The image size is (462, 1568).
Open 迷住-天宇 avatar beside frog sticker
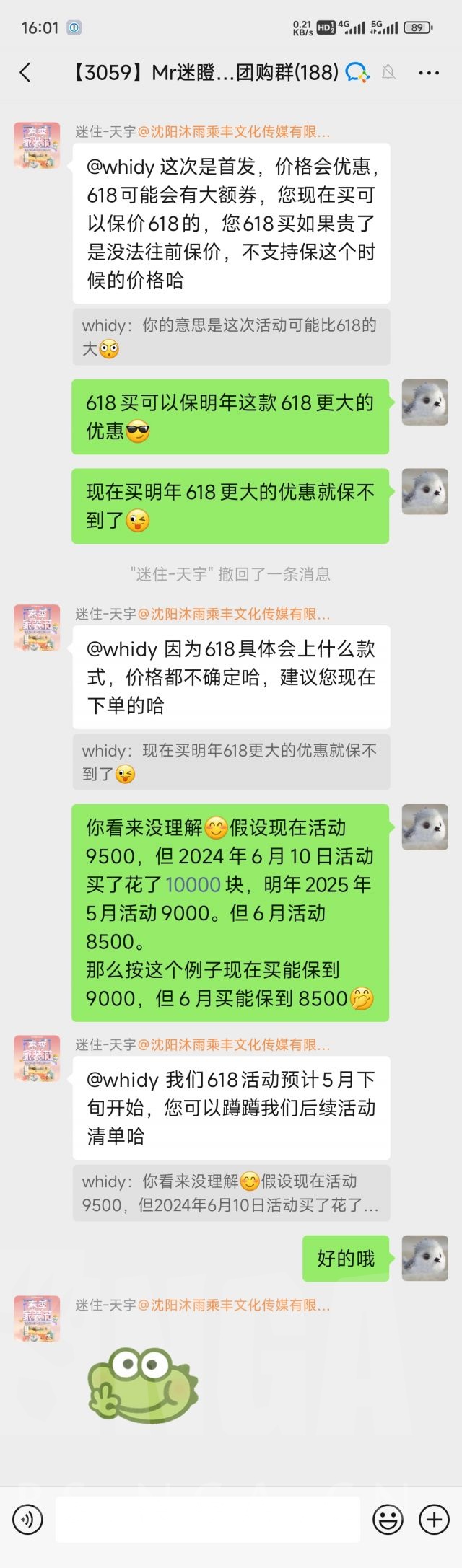(x=37, y=1318)
